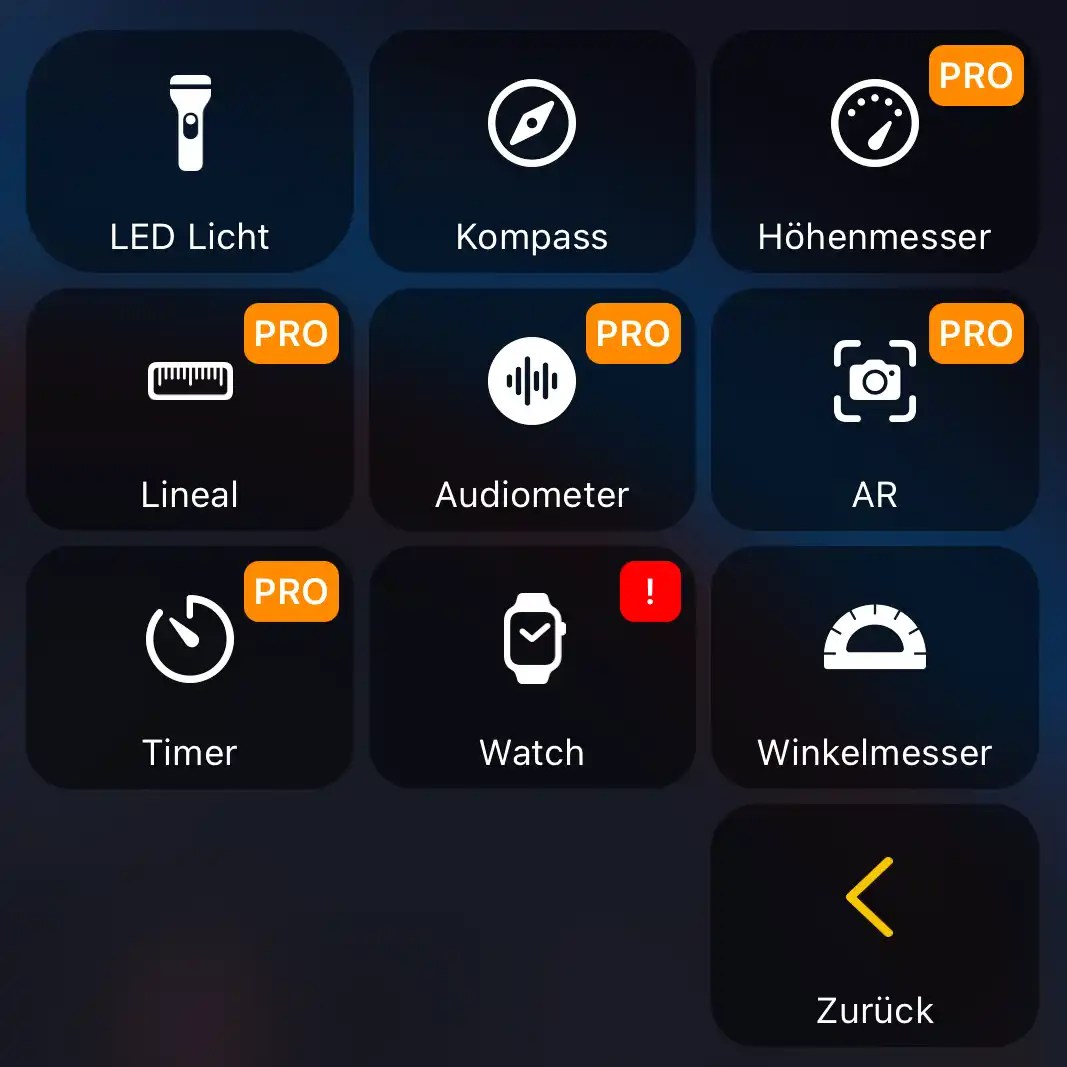The width and height of the screenshot is (1067, 1067).
Task: Start the AR camera tool
Action: click(x=874, y=410)
